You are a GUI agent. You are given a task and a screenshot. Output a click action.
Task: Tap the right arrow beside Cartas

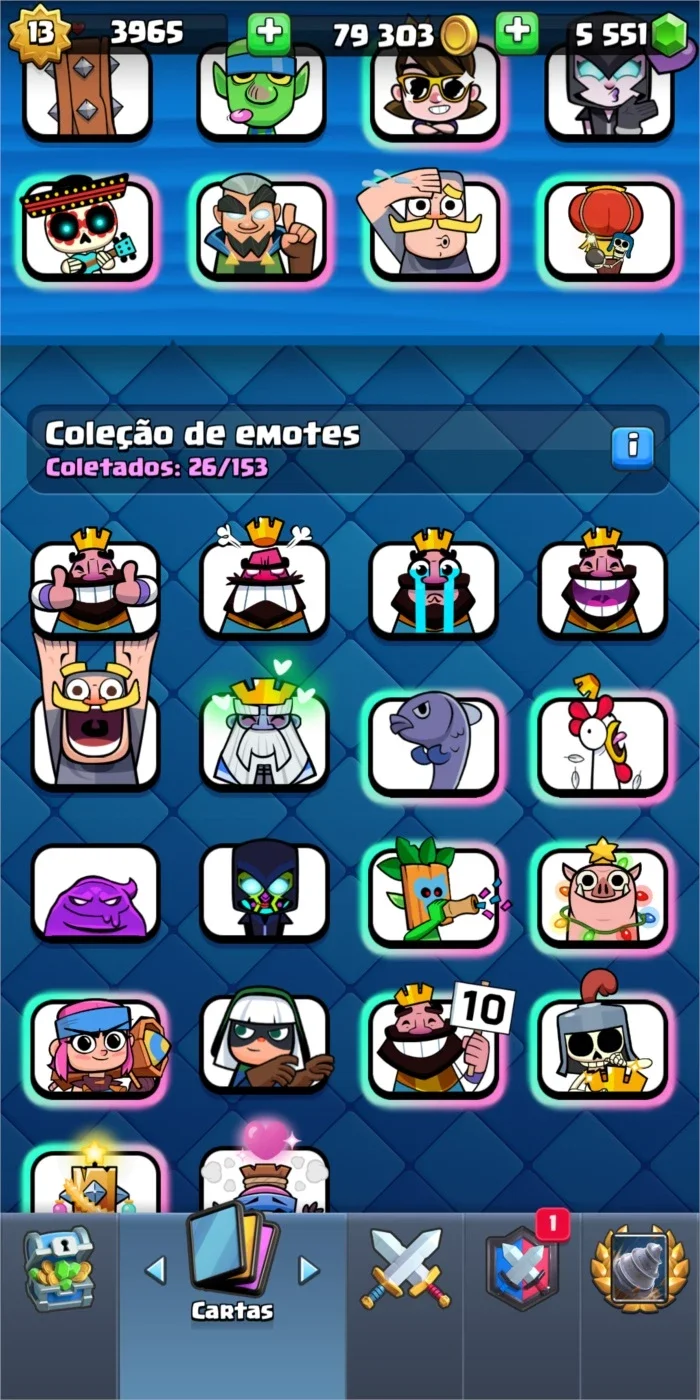[309, 1270]
